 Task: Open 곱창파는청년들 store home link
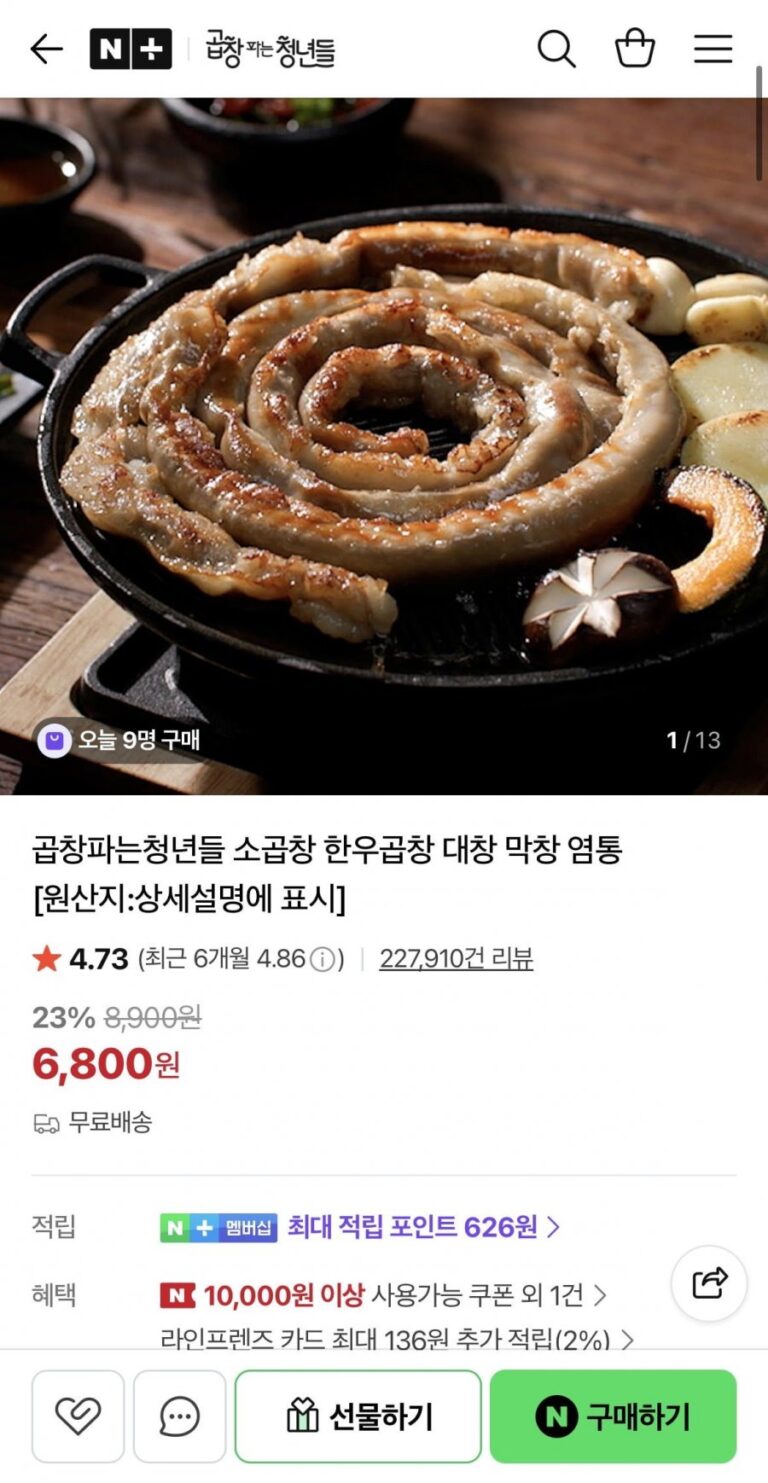(270, 49)
